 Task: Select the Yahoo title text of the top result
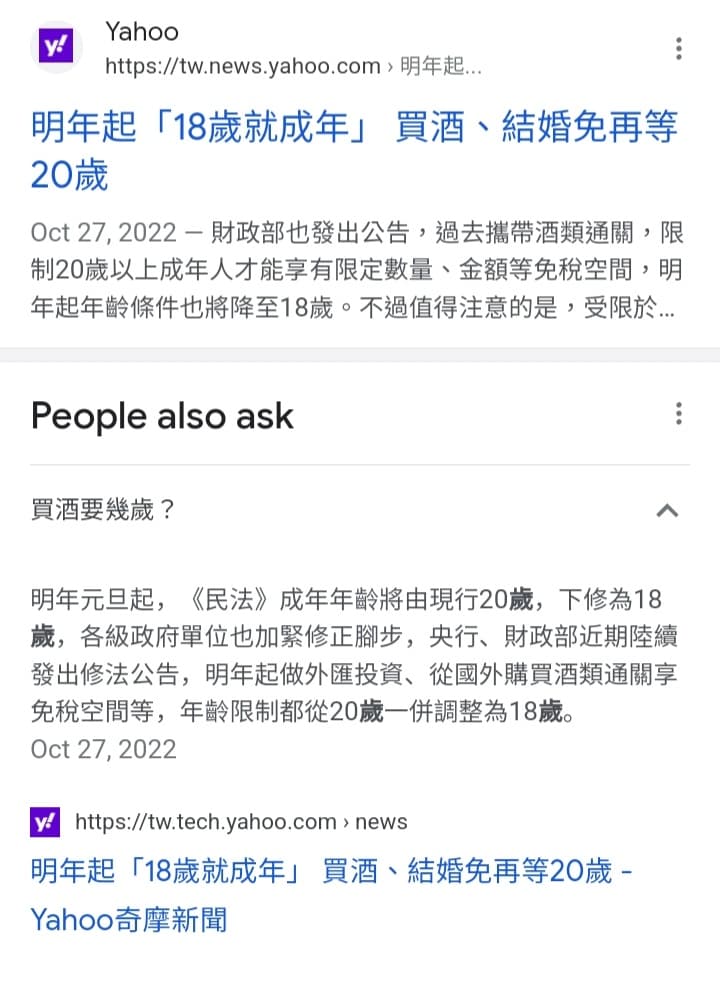[x=141, y=31]
